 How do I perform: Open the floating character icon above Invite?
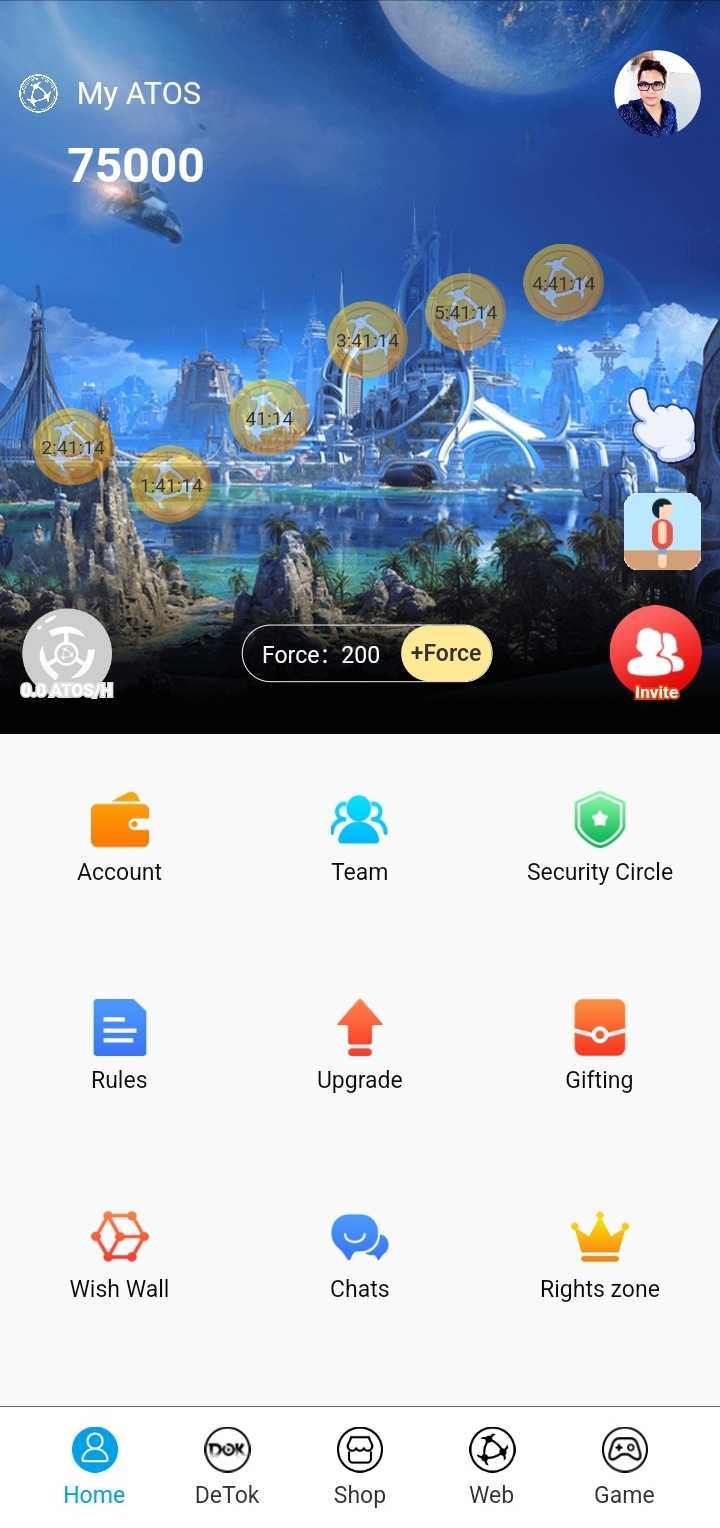(662, 531)
